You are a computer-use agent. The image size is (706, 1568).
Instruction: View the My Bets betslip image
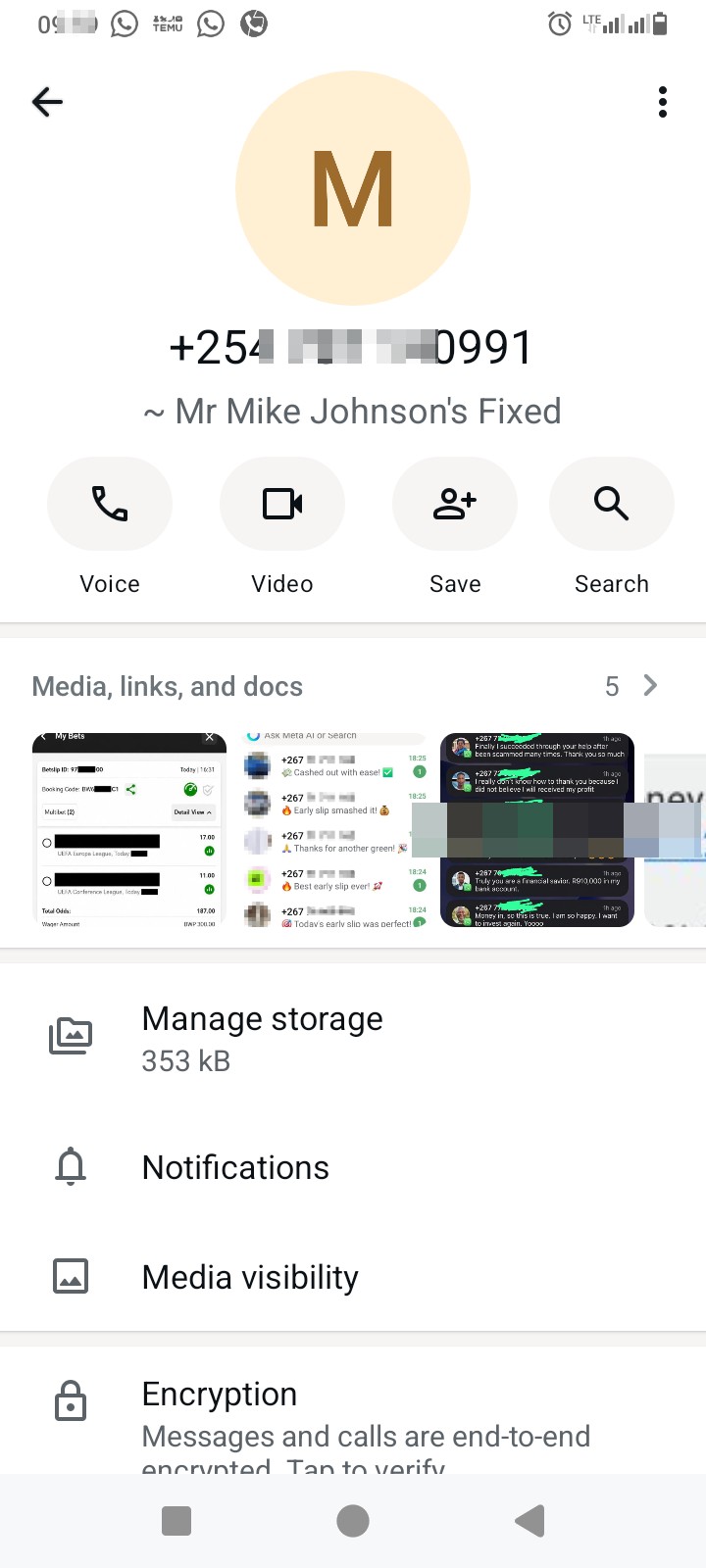pyautogui.click(x=129, y=830)
